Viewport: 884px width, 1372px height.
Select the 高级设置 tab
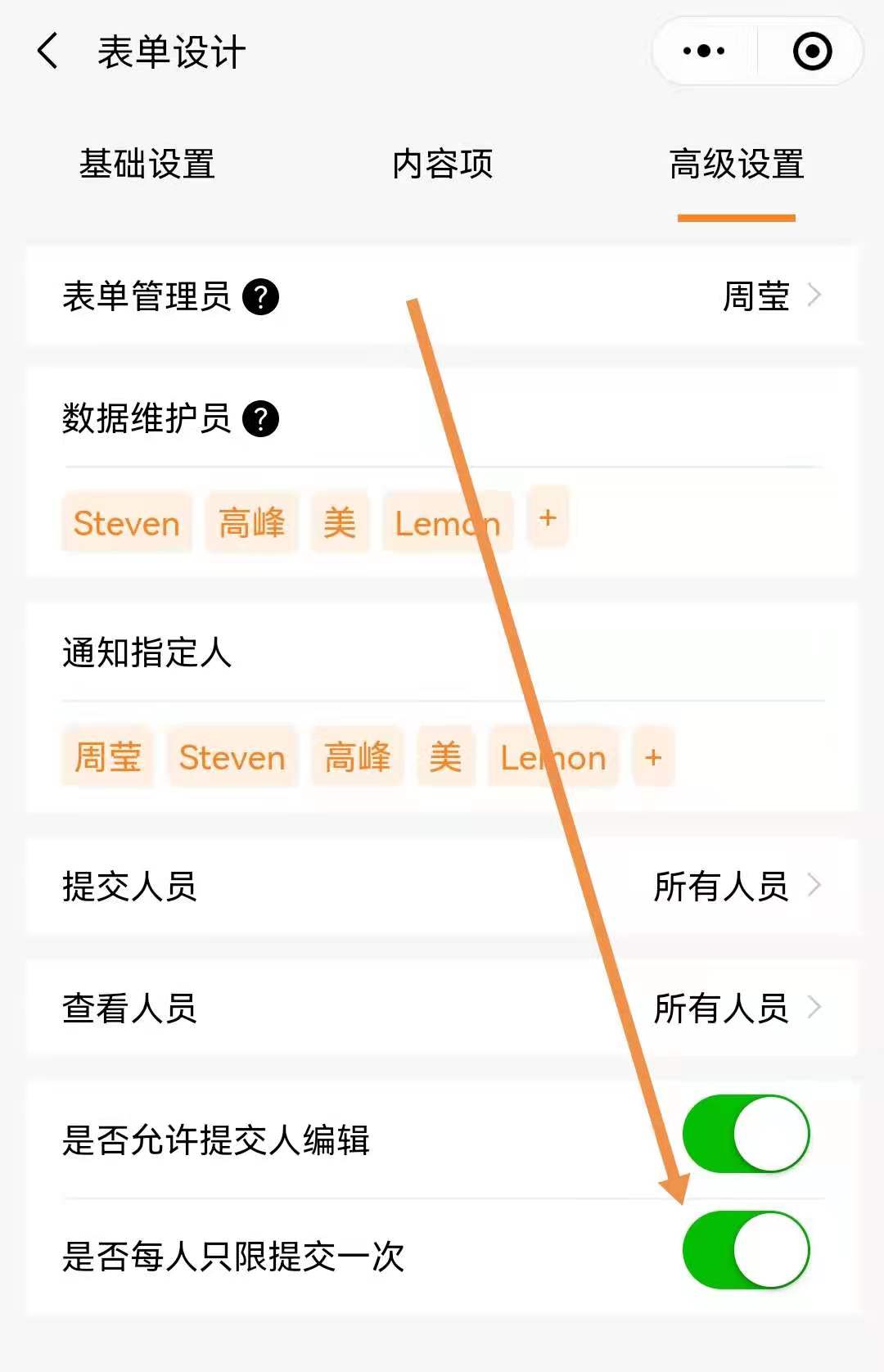(x=736, y=165)
